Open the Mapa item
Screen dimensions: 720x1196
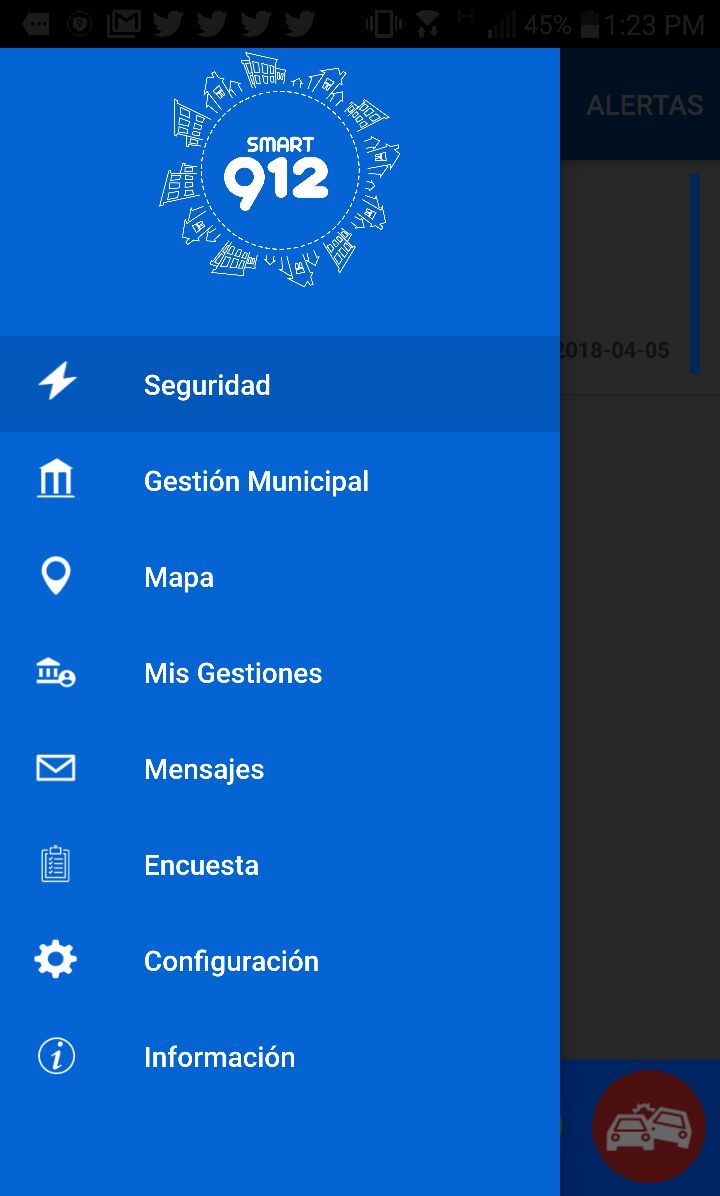coord(280,577)
